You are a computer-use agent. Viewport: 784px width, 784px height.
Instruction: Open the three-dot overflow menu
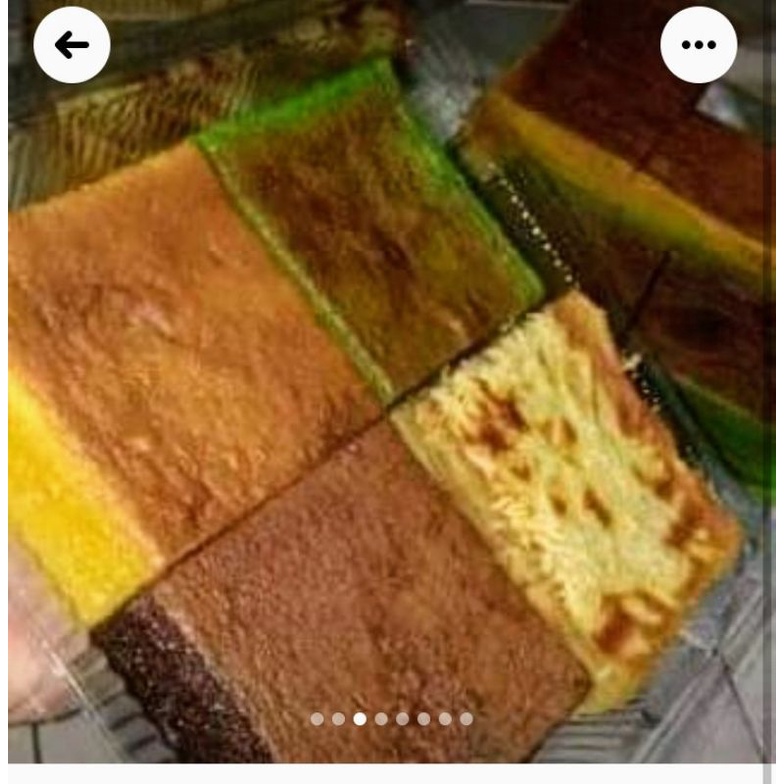[698, 45]
